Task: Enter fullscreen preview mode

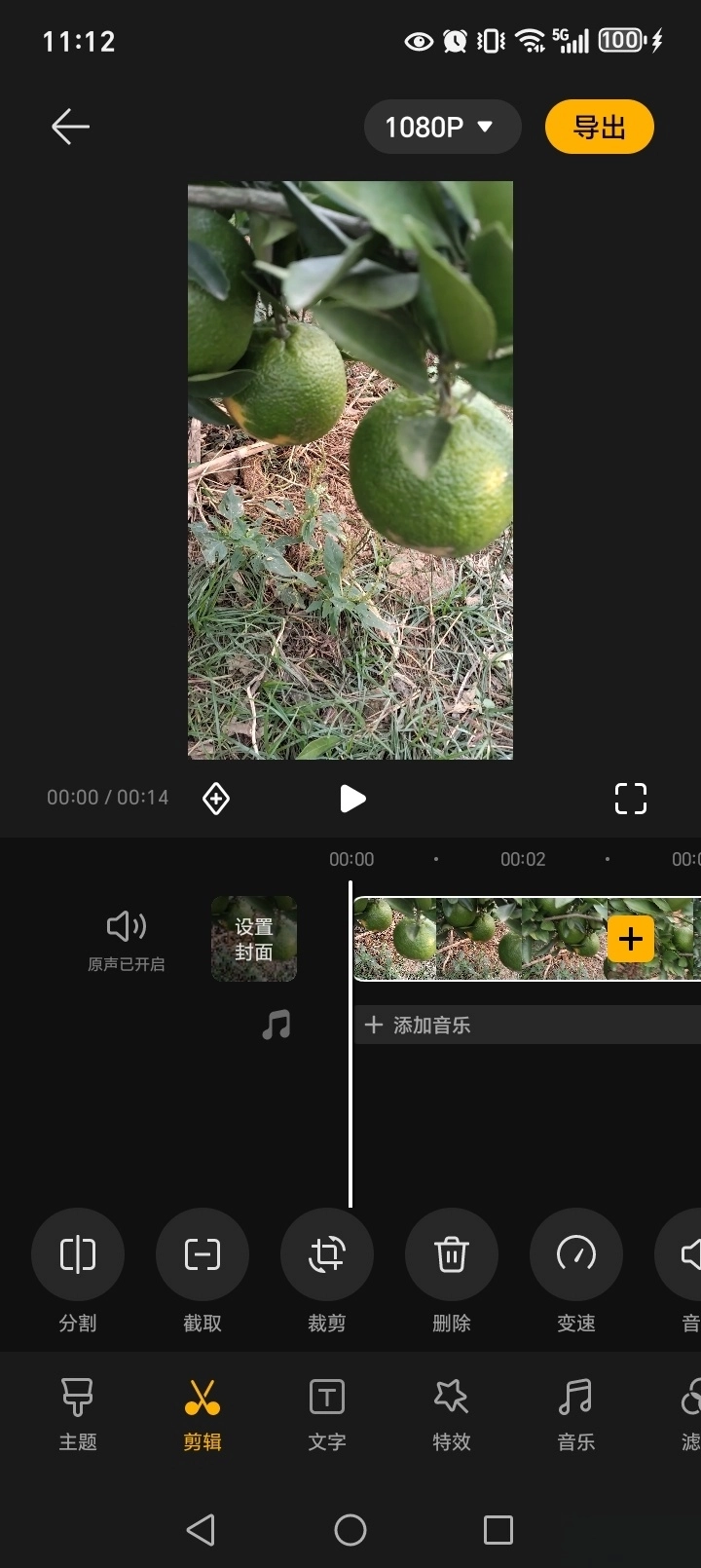Action: point(630,799)
